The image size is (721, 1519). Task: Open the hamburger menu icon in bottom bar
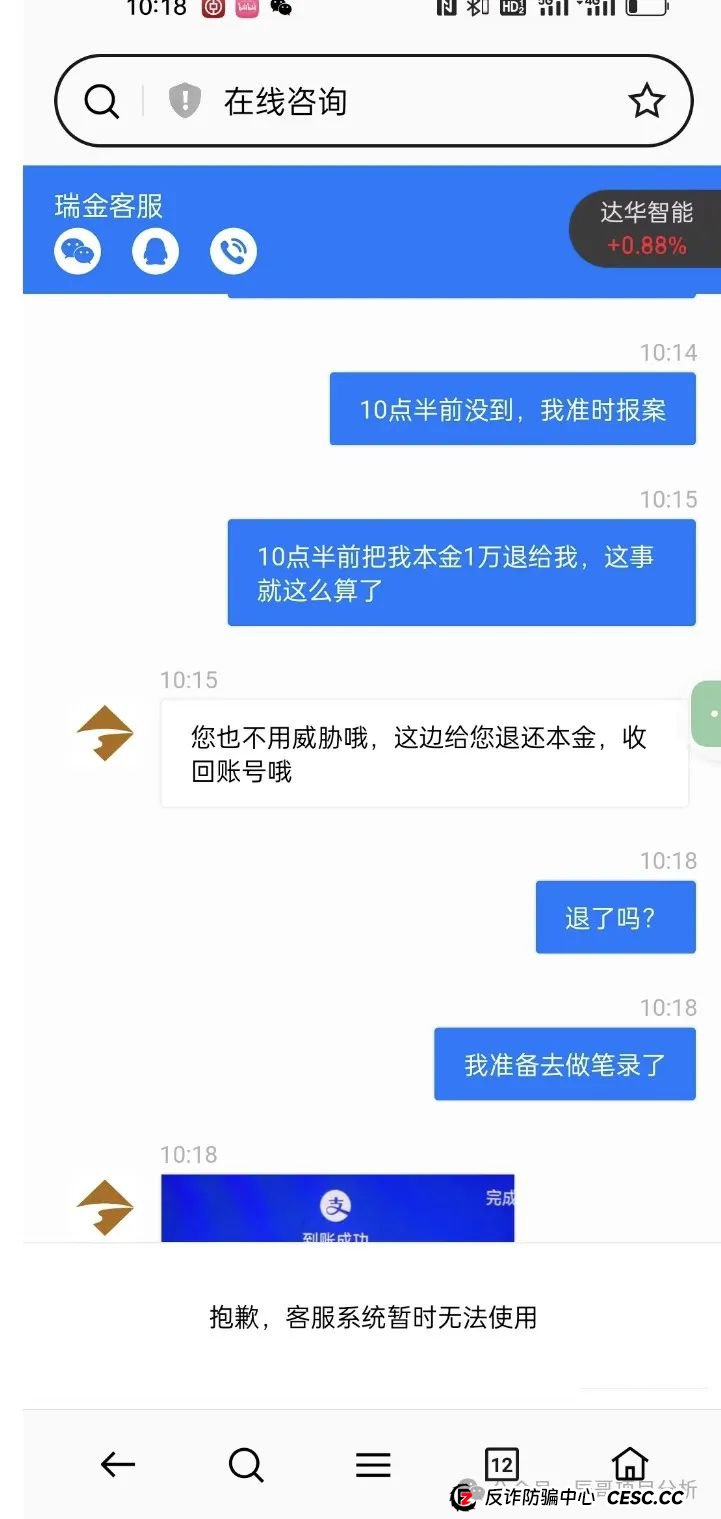point(373,1464)
